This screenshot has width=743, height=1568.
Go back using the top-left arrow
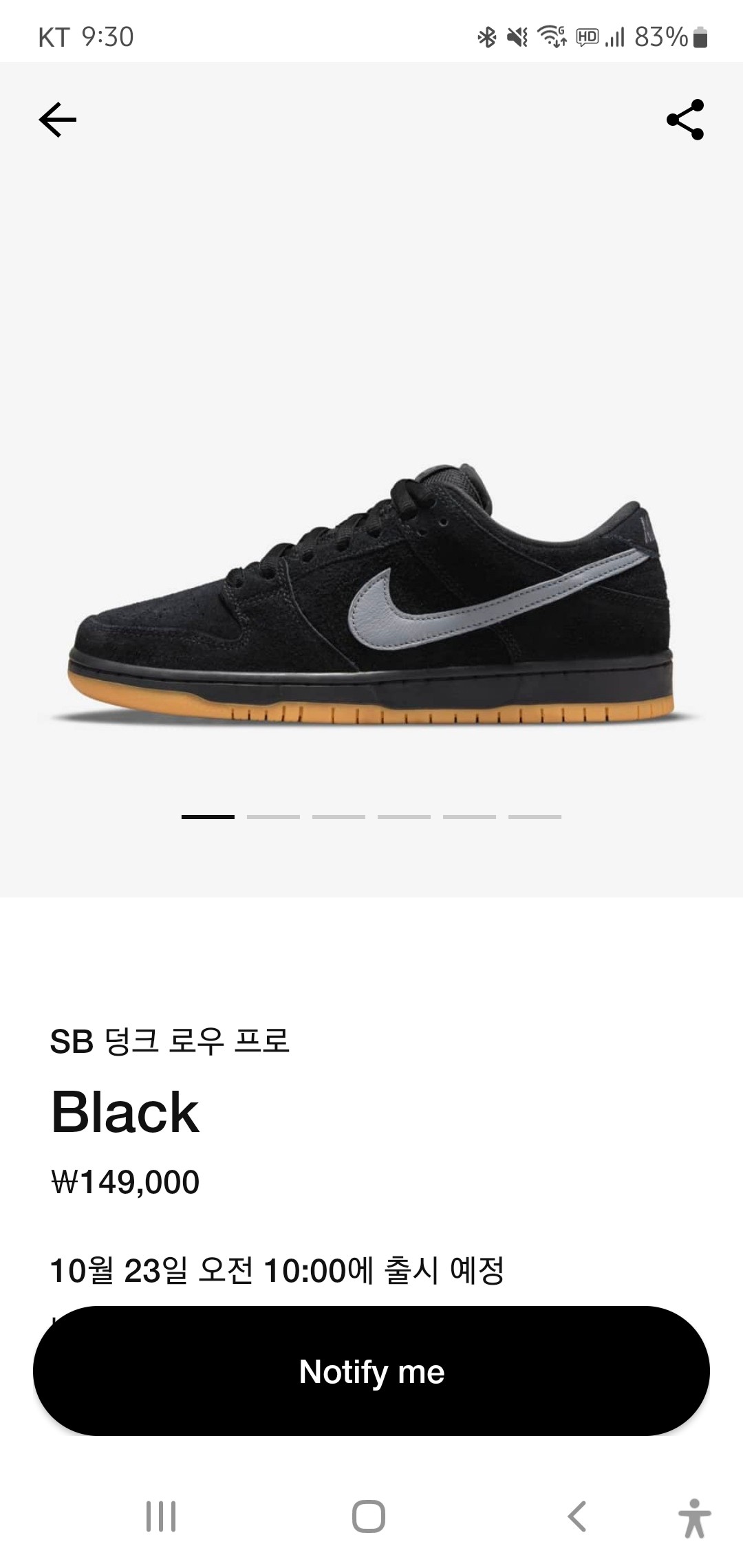pos(58,120)
